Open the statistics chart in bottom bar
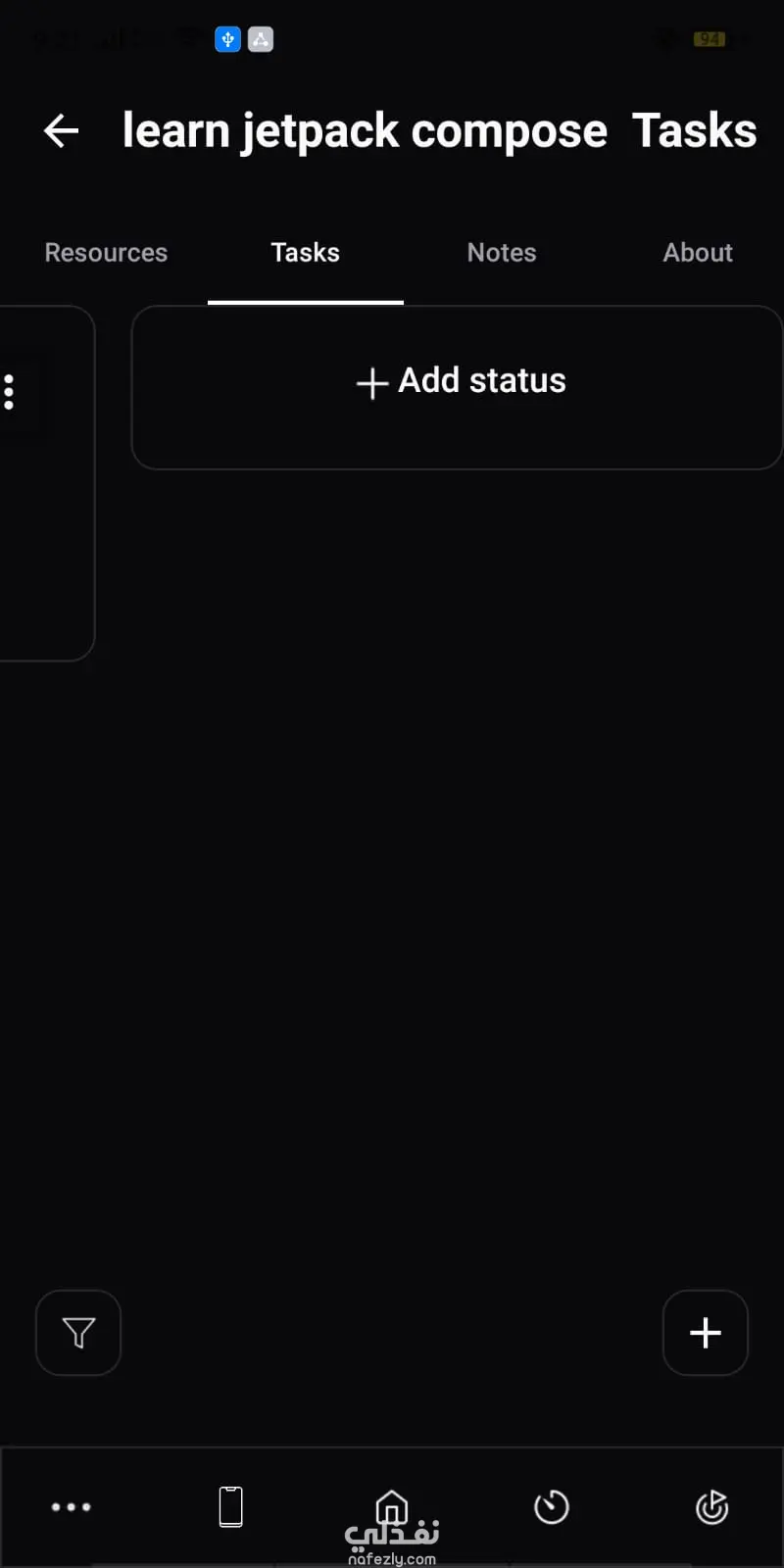 pos(712,1507)
